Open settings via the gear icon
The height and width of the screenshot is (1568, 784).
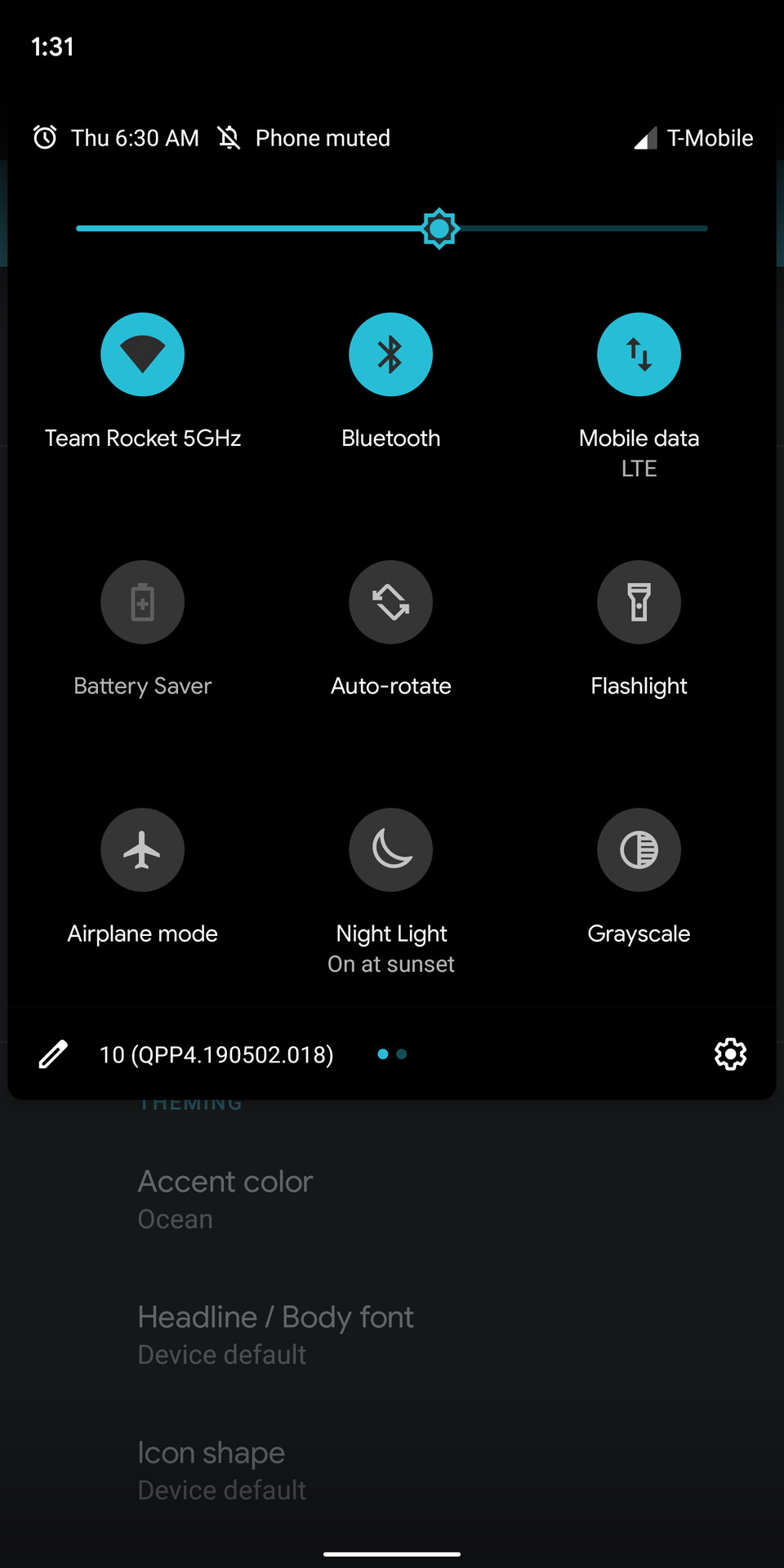tap(730, 1054)
